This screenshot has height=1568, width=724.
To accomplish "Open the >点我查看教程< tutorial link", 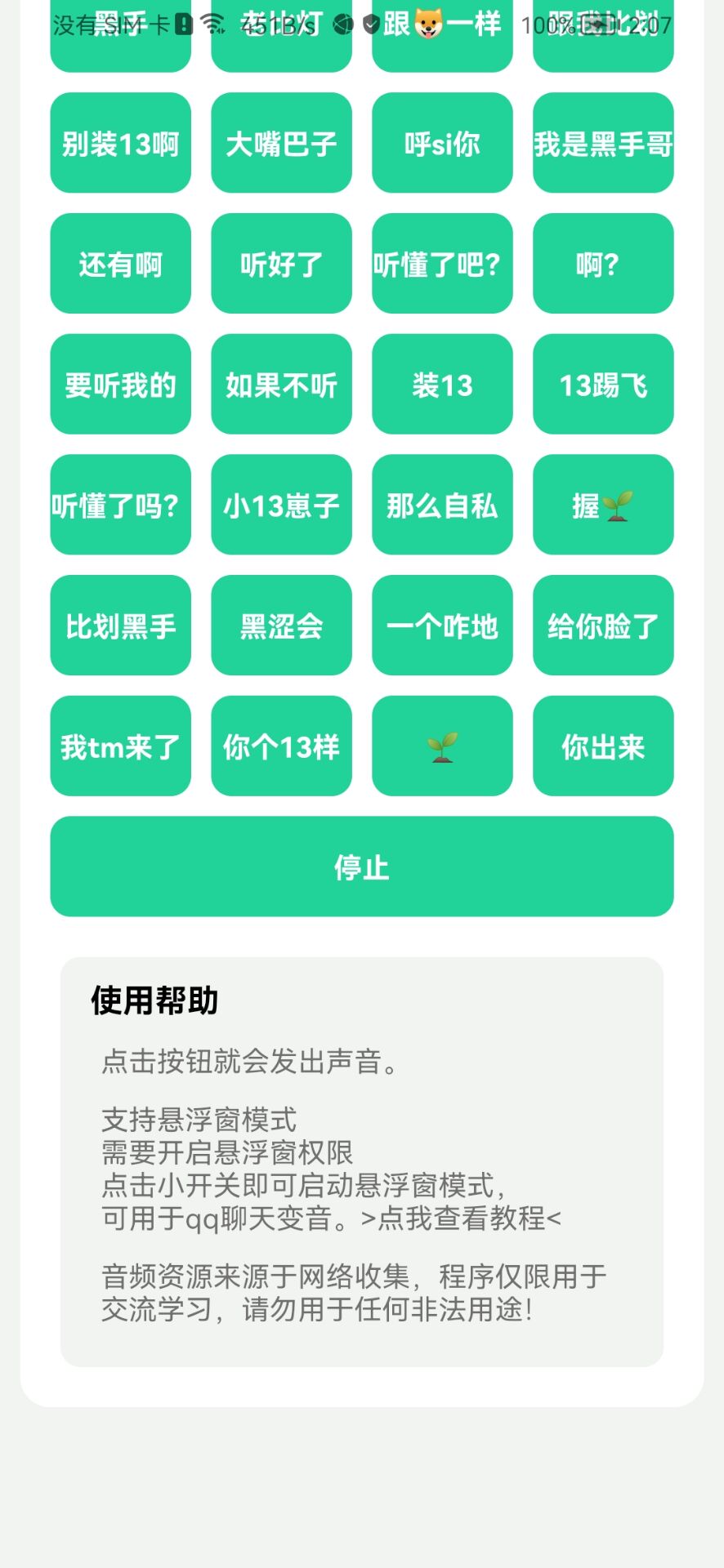I will [461, 1218].
